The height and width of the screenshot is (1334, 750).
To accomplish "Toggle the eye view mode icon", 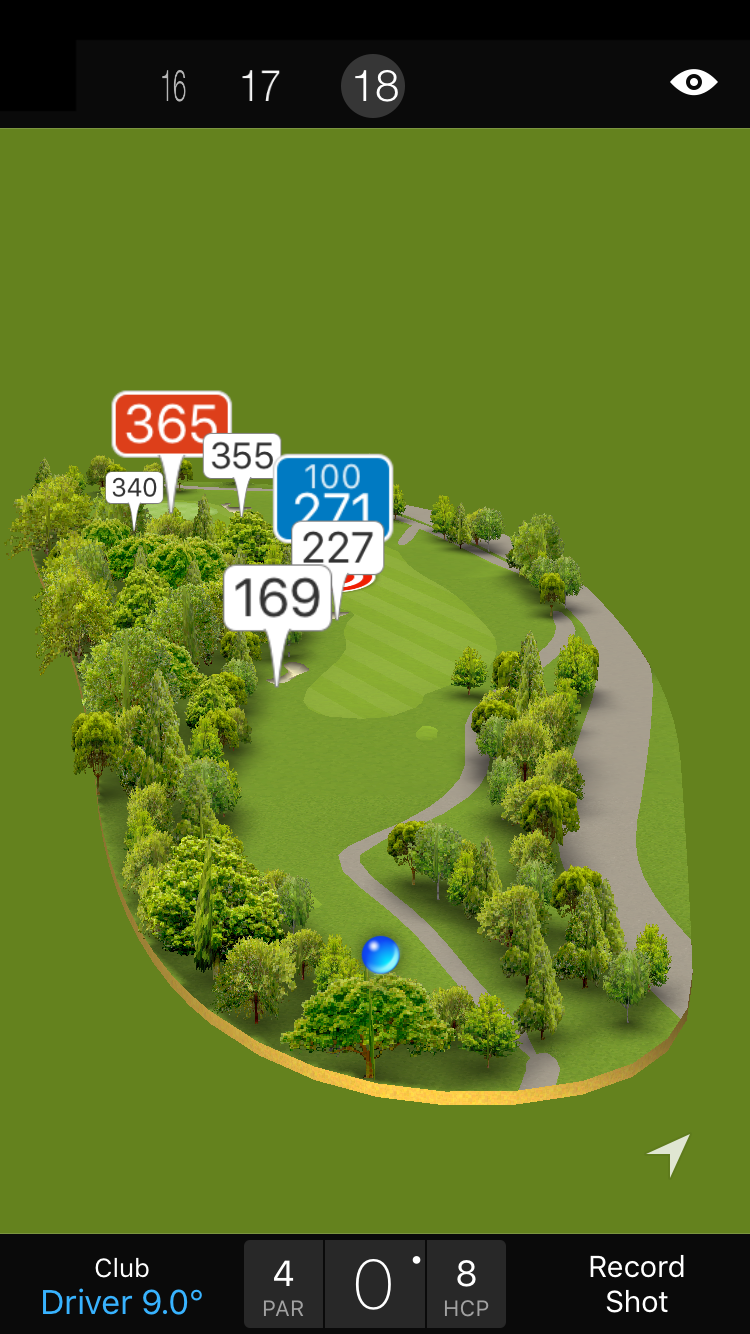I will pos(693,82).
